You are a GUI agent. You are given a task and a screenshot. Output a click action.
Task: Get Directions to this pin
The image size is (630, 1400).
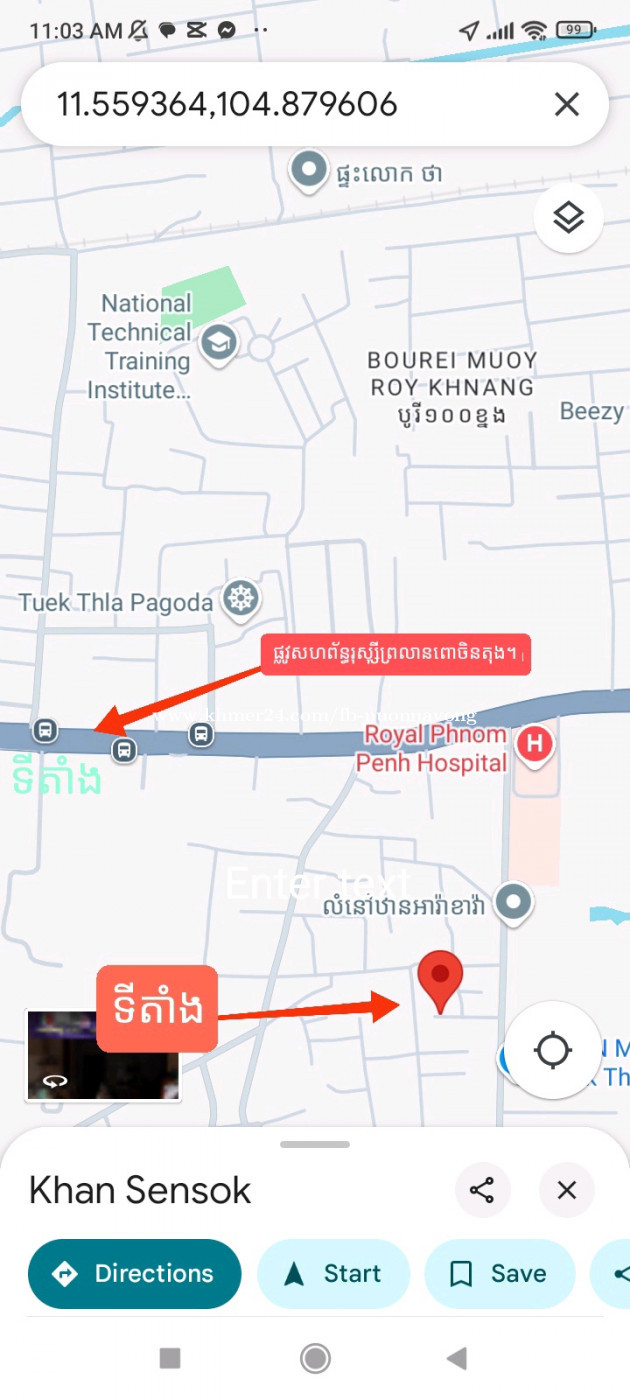pyautogui.click(x=135, y=1274)
